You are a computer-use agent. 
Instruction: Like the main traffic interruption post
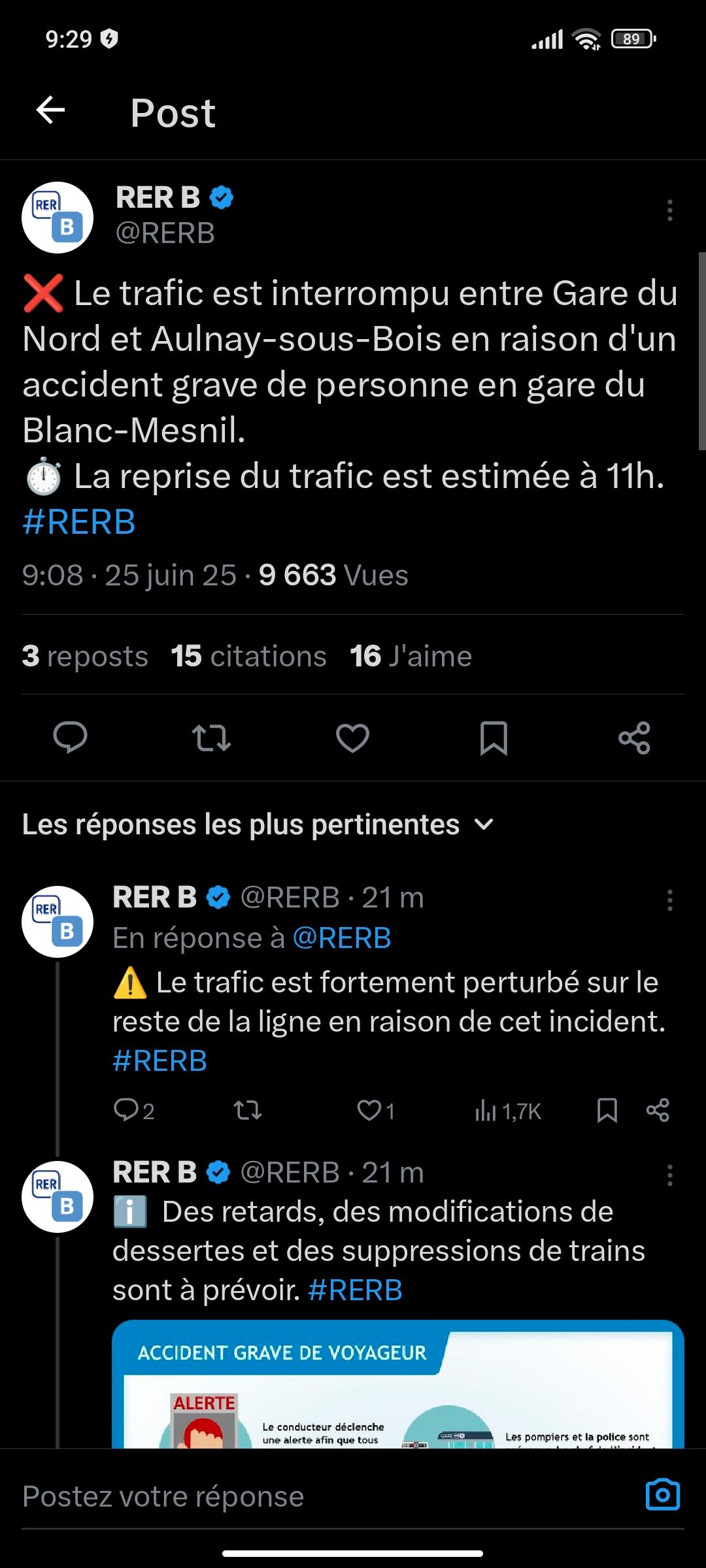tap(352, 738)
